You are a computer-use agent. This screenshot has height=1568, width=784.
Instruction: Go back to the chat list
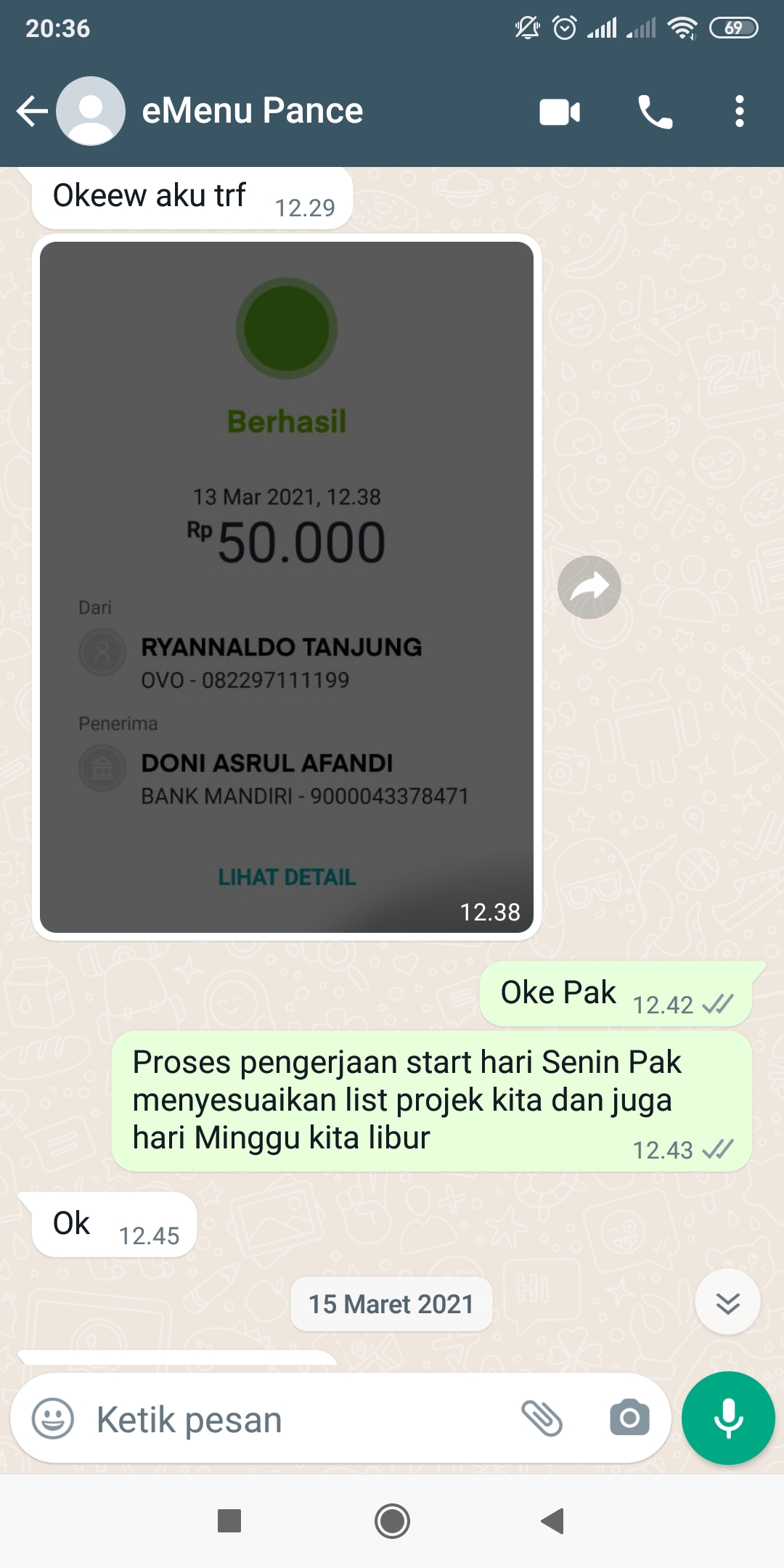point(32,111)
